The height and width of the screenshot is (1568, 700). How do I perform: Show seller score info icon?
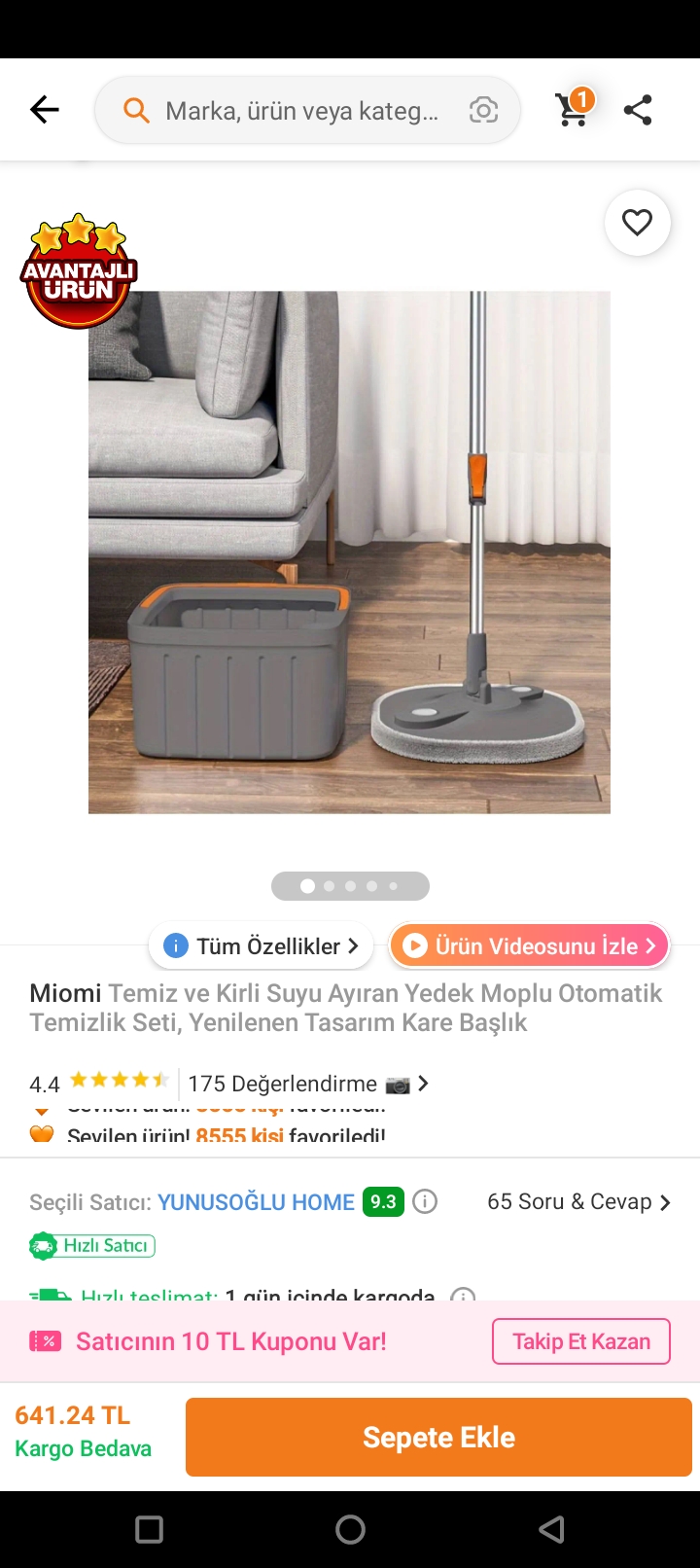[x=425, y=1202]
